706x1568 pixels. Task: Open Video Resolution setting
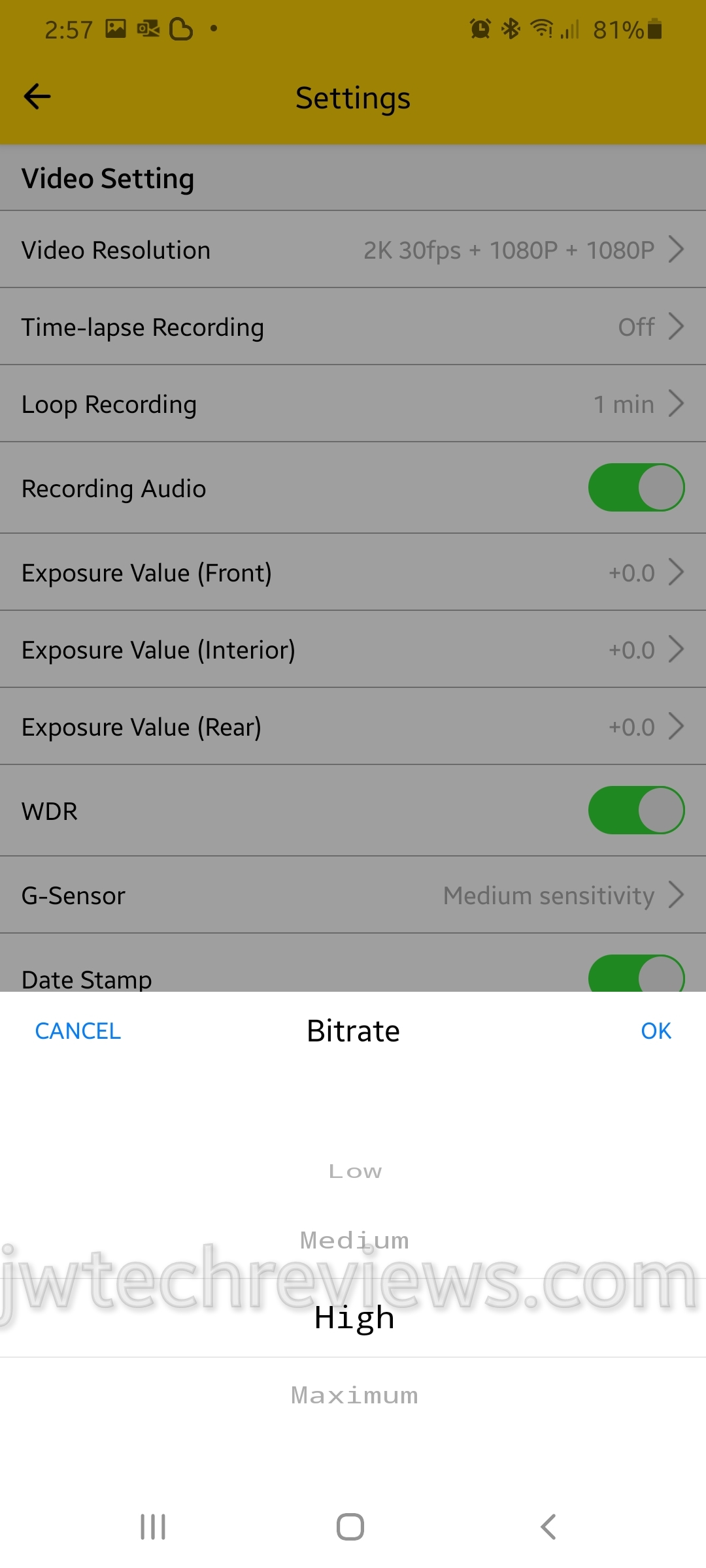point(353,250)
